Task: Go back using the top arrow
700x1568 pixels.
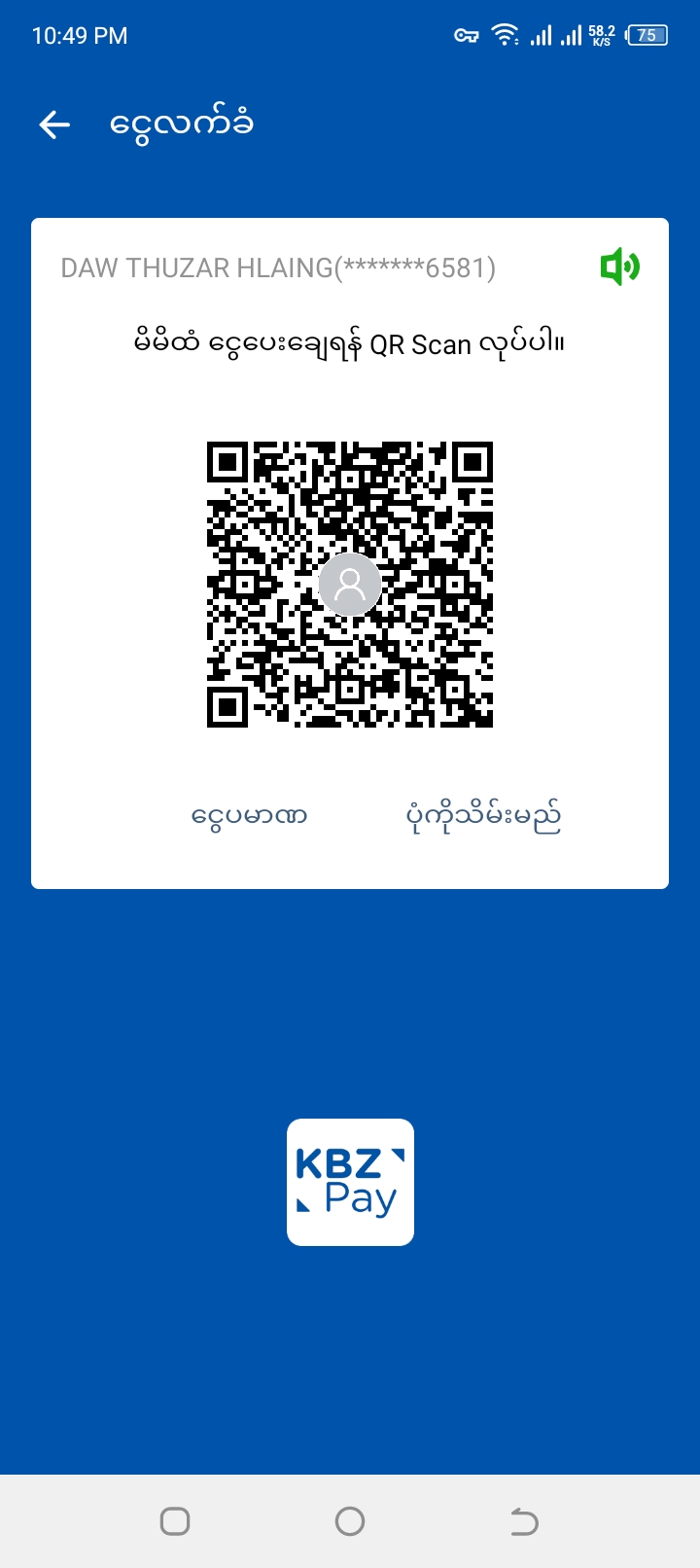Action: (x=54, y=125)
